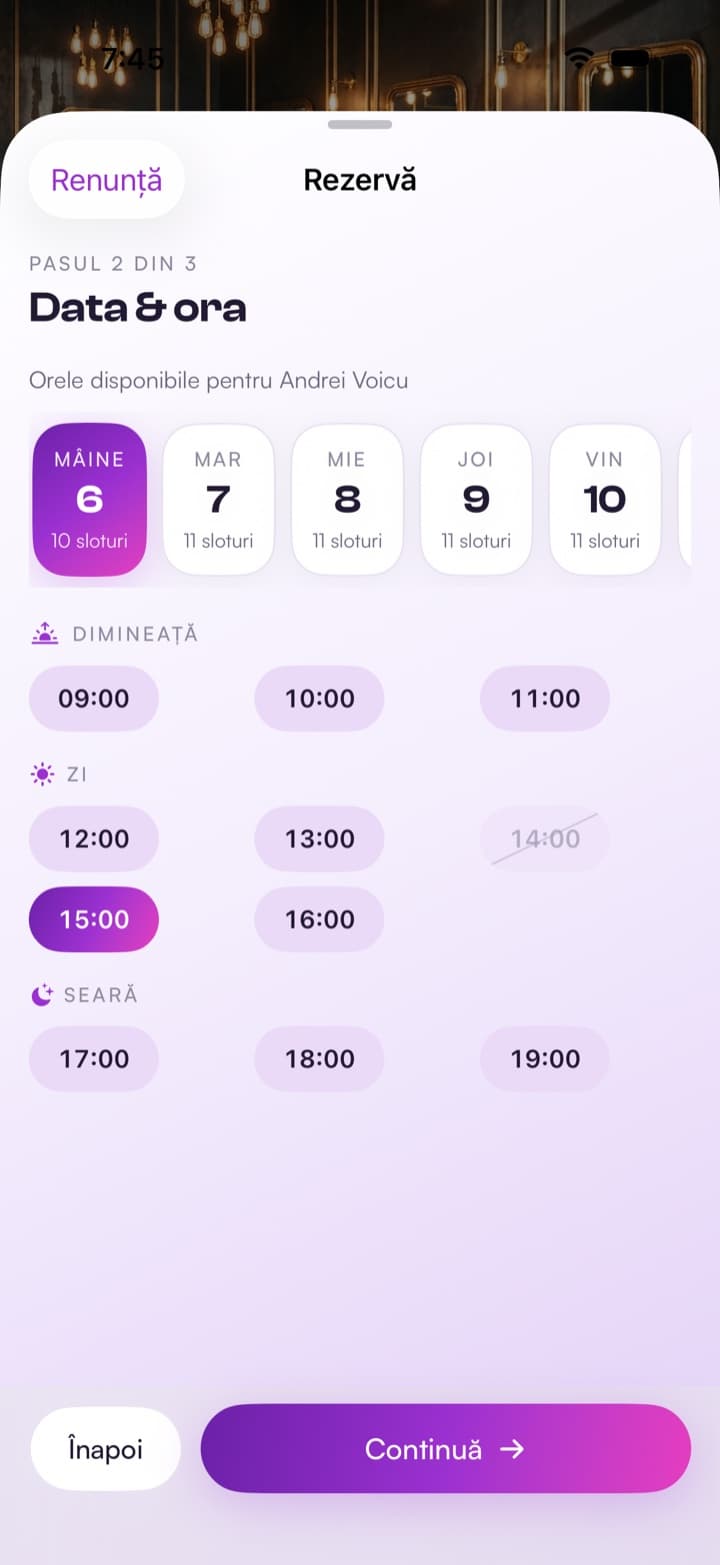Choose the 19:00 evening slot
This screenshot has height=1565, width=720.
(x=545, y=1059)
